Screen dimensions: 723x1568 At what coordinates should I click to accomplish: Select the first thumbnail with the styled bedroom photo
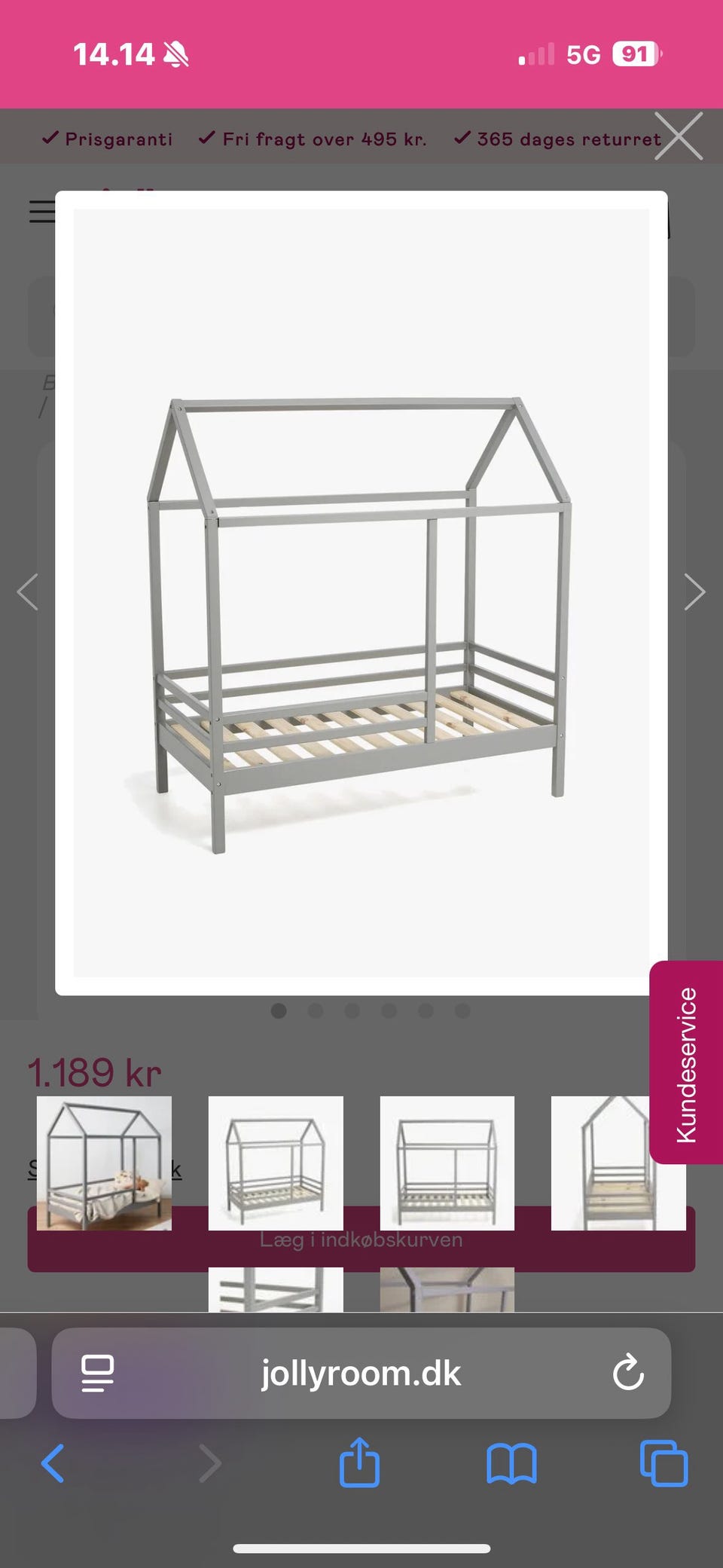(104, 1163)
